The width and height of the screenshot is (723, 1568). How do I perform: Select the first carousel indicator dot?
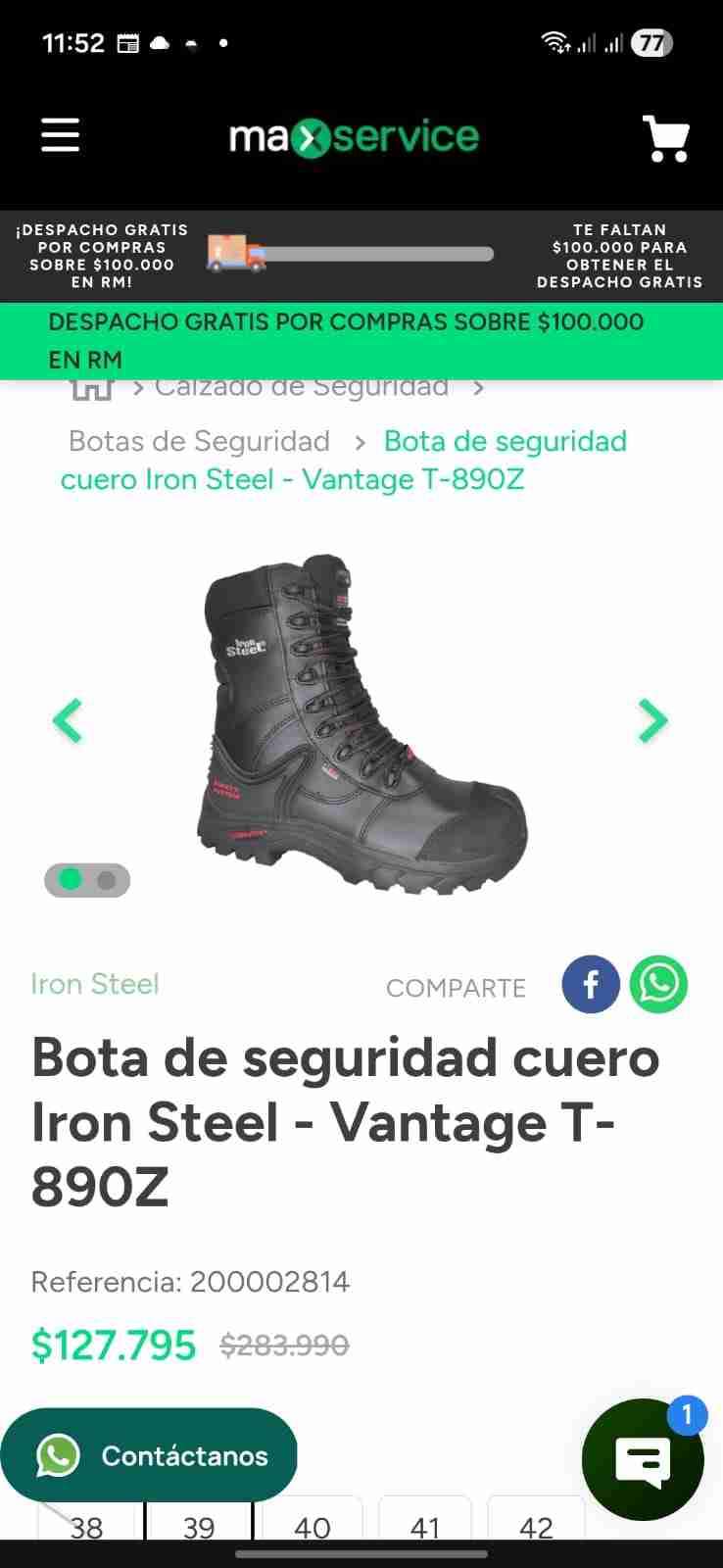69,880
